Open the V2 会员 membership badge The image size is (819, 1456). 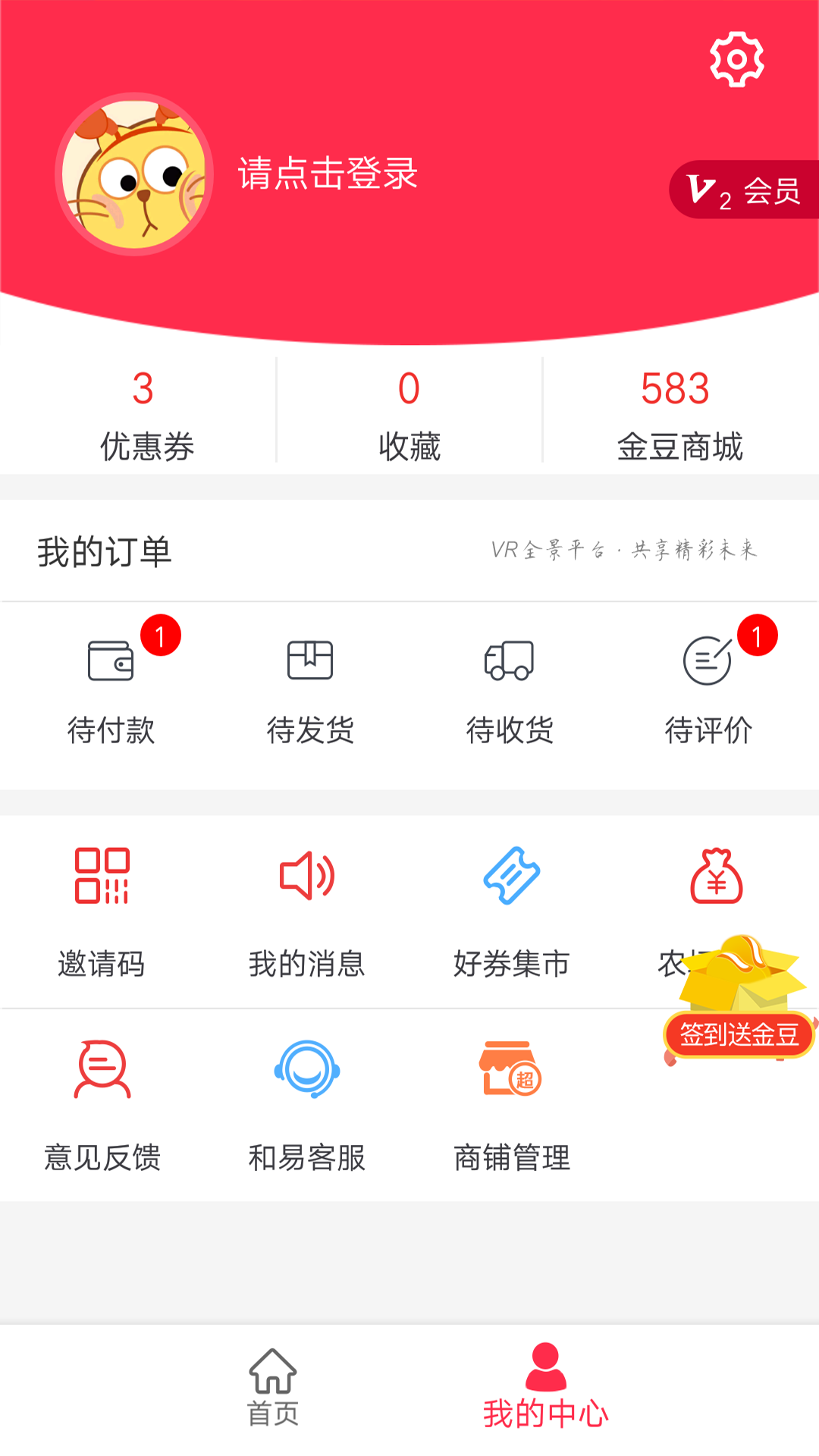(x=744, y=190)
